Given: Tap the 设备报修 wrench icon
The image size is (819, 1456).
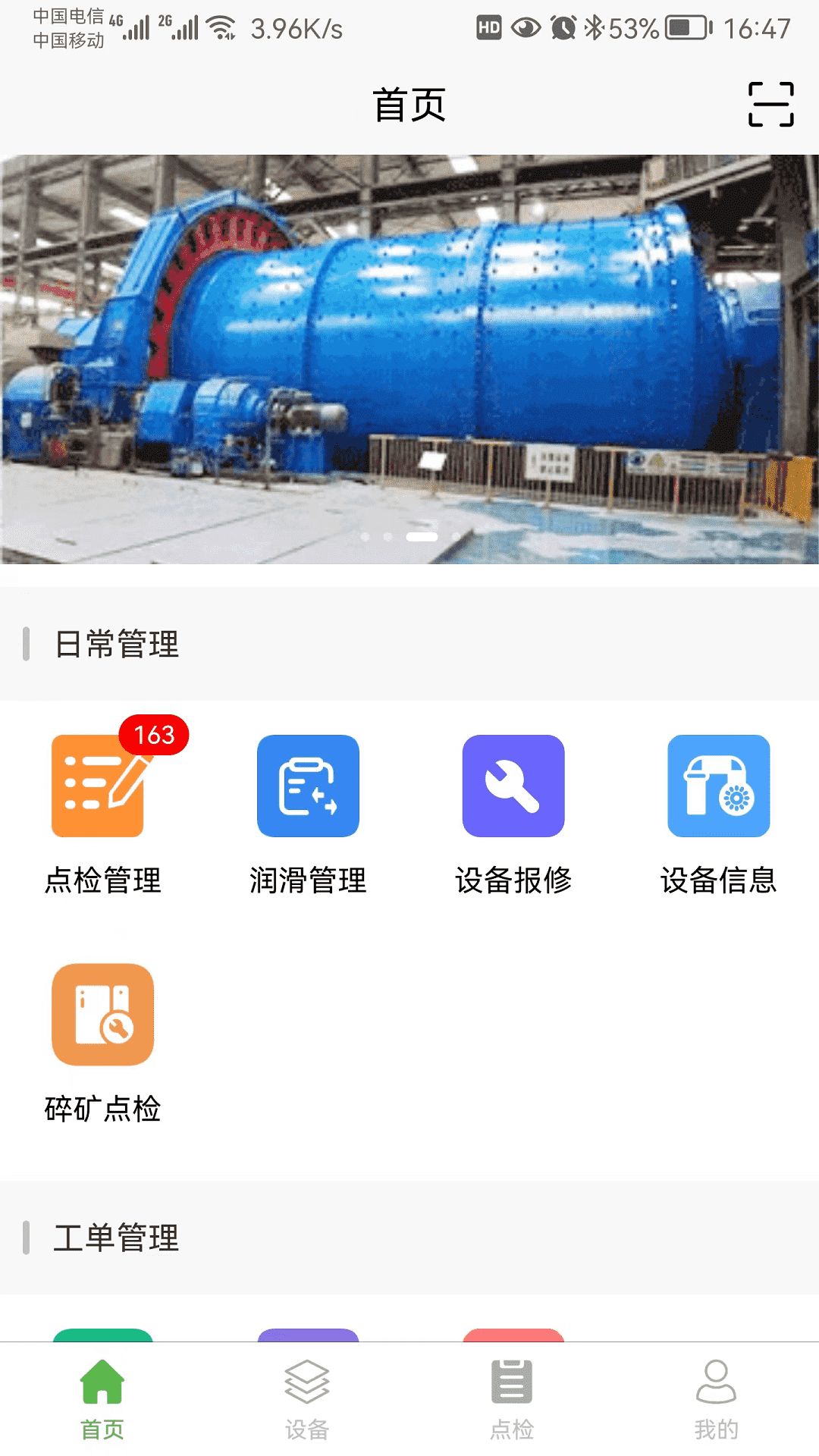Looking at the screenshot, I should tap(513, 786).
